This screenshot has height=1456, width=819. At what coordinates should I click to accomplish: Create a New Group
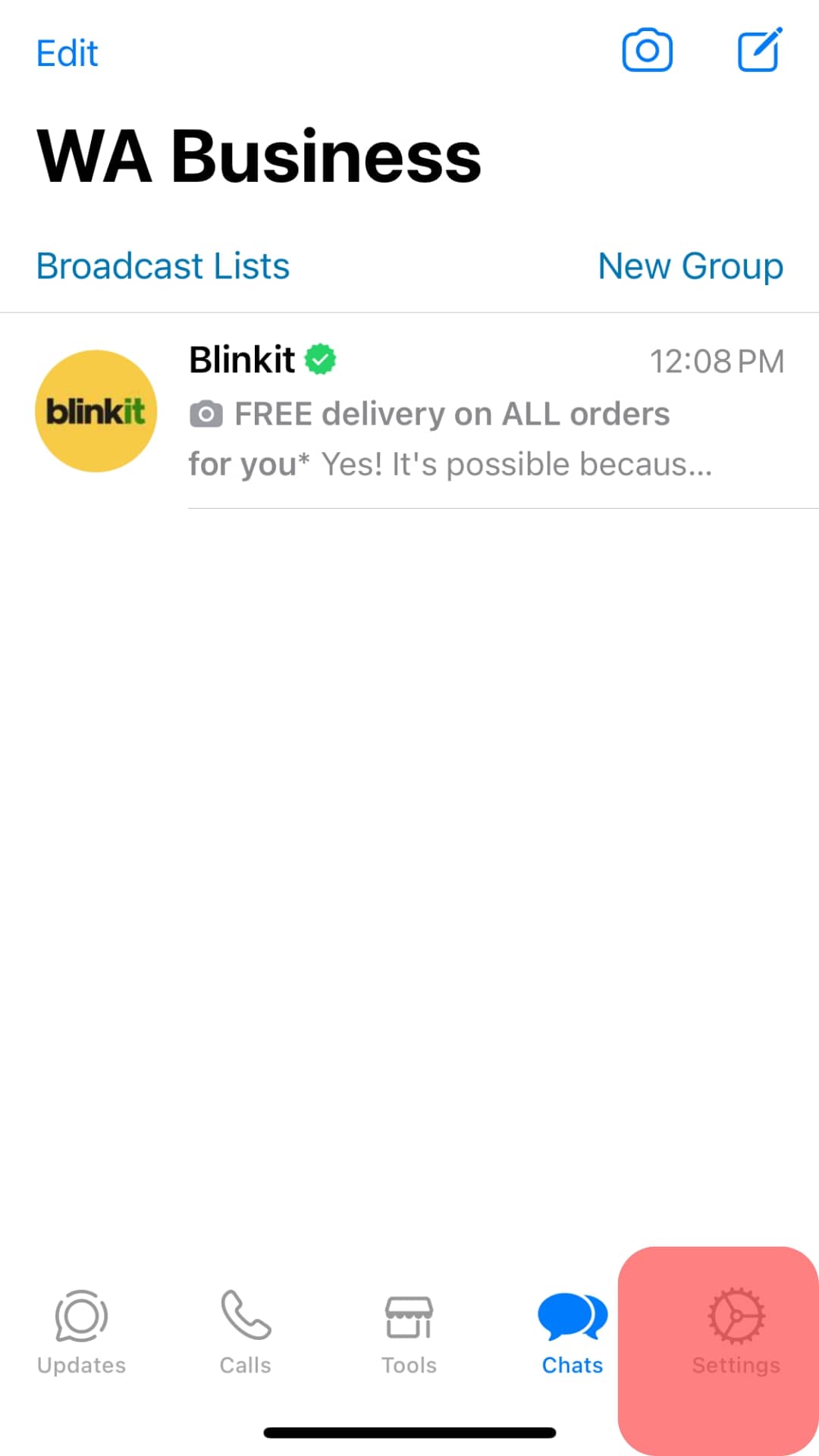[690, 266]
